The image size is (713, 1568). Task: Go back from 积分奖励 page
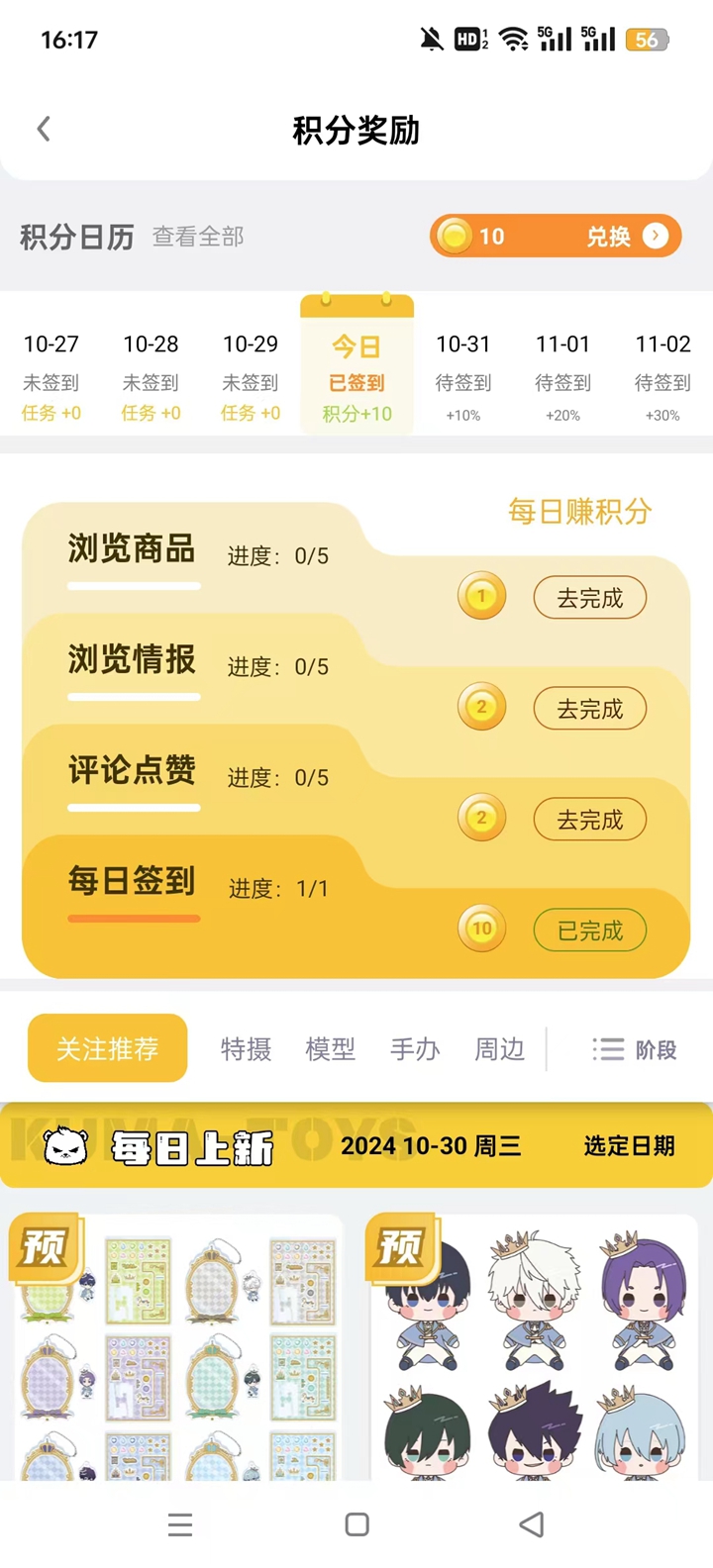44,129
